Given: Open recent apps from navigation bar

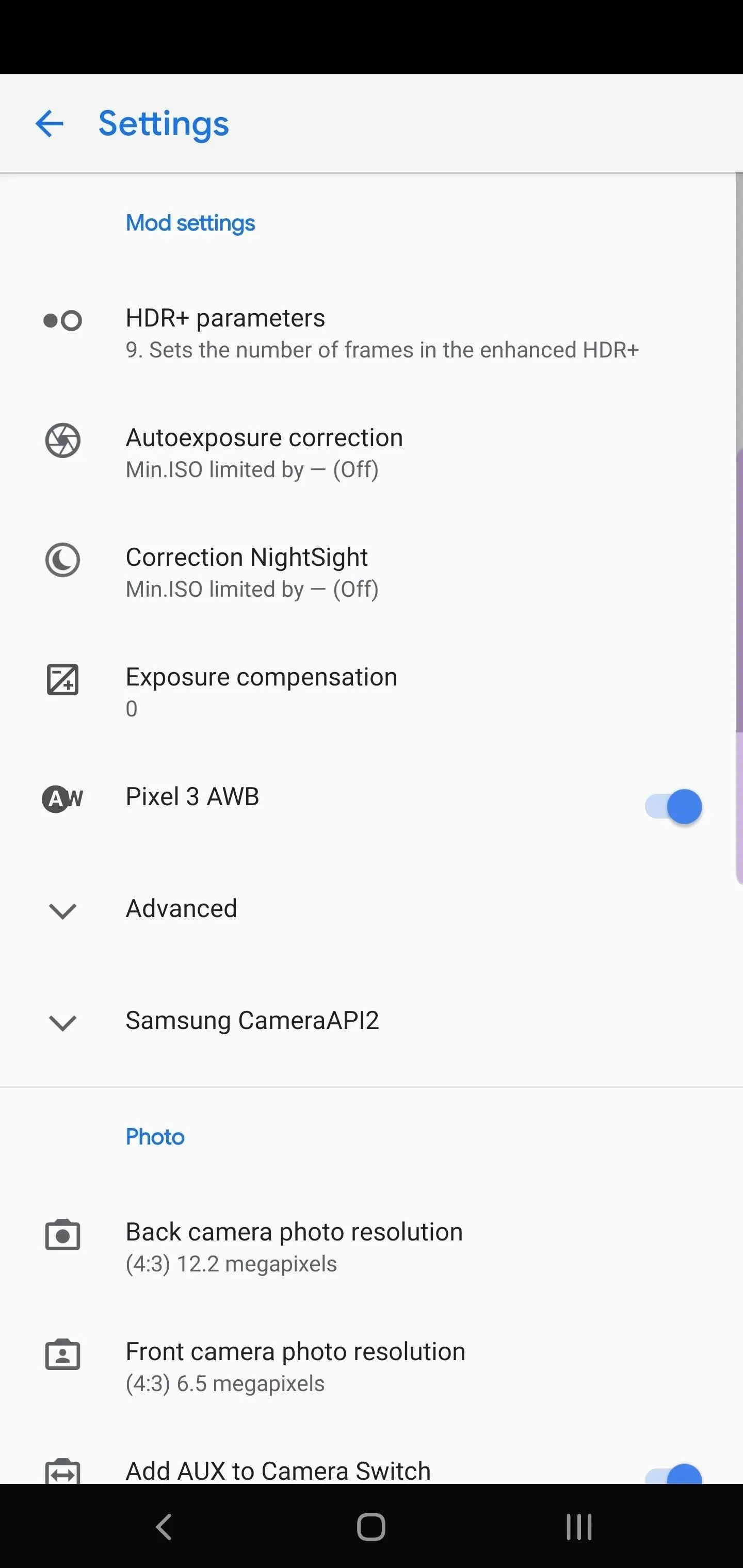Looking at the screenshot, I should 578,1527.
